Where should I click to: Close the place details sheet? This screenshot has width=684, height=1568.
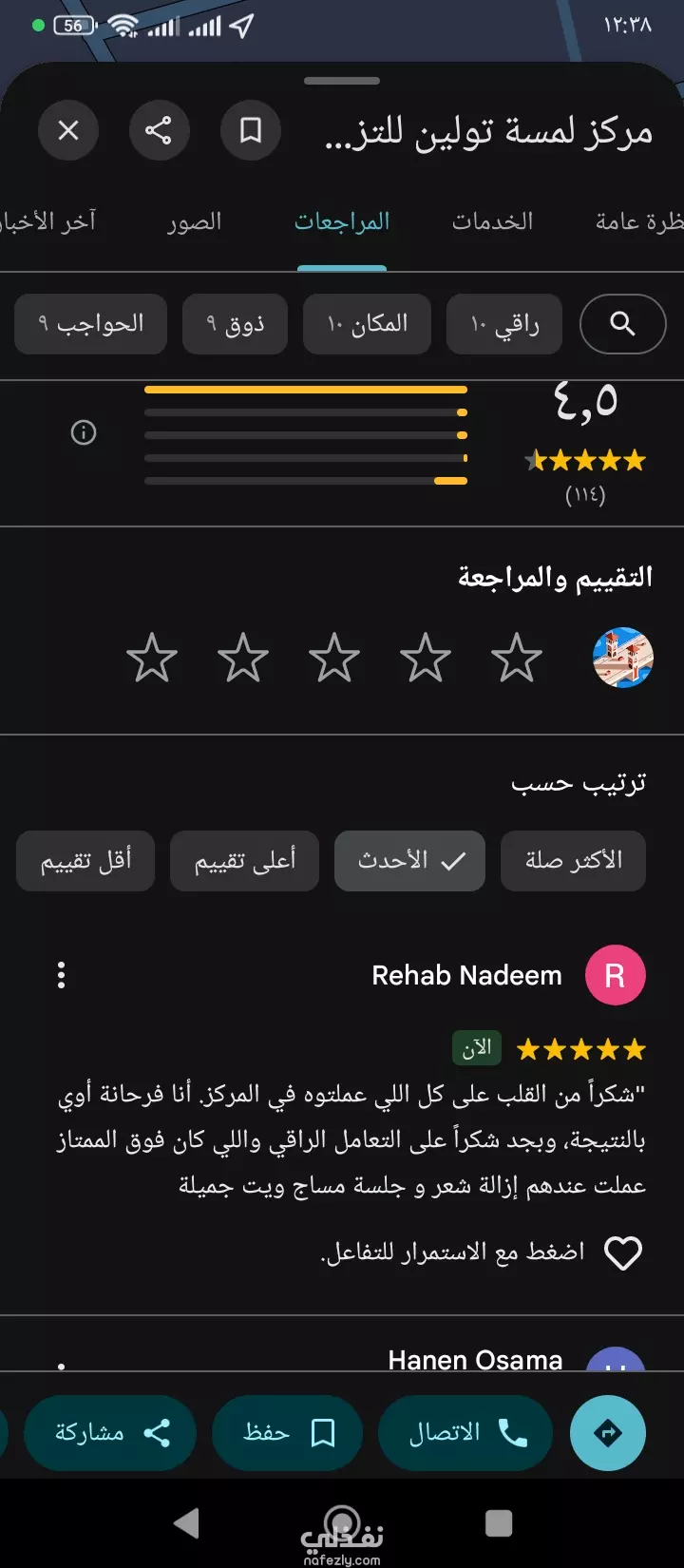pyautogui.click(x=68, y=130)
